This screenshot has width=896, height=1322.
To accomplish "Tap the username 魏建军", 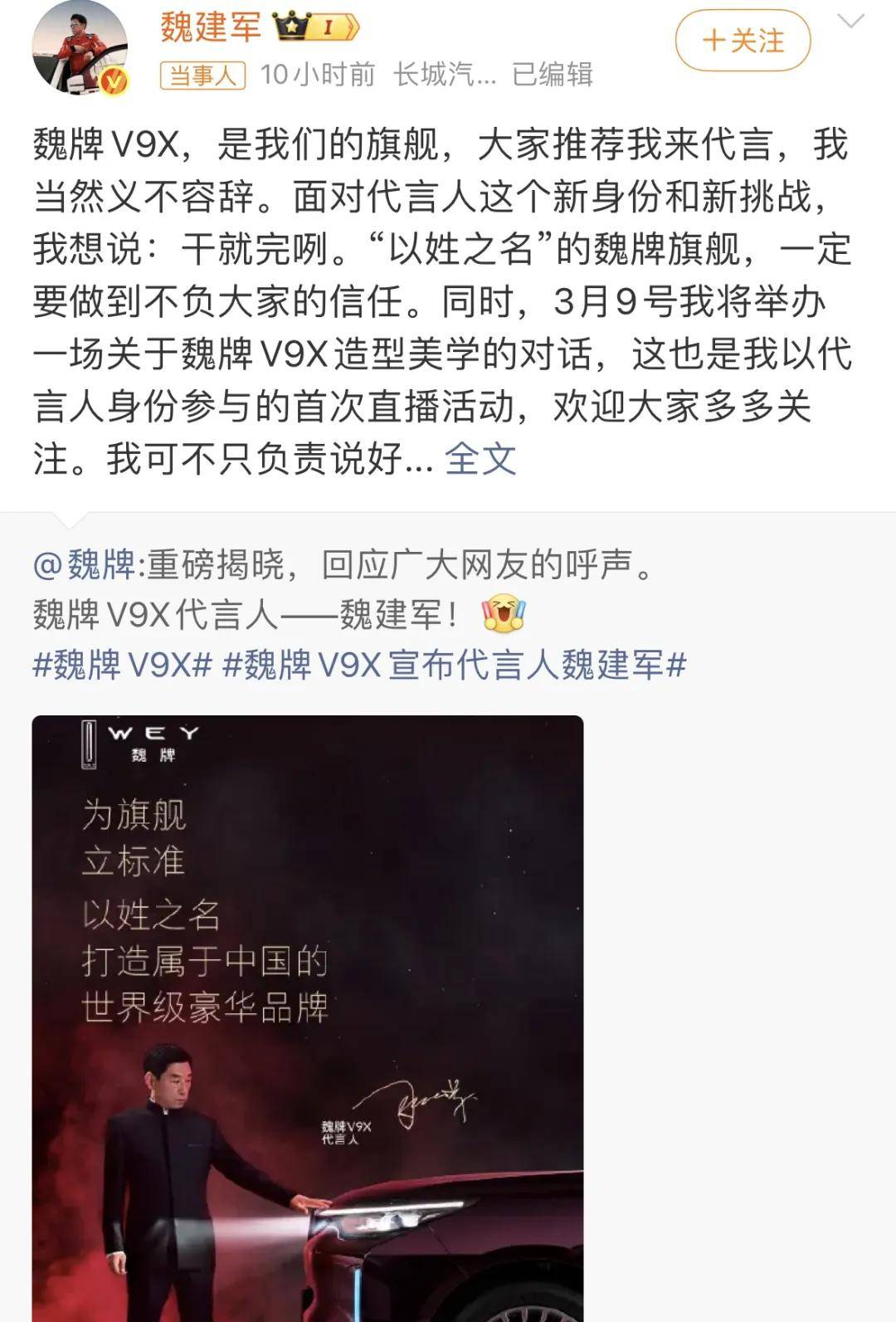I will coord(211,27).
